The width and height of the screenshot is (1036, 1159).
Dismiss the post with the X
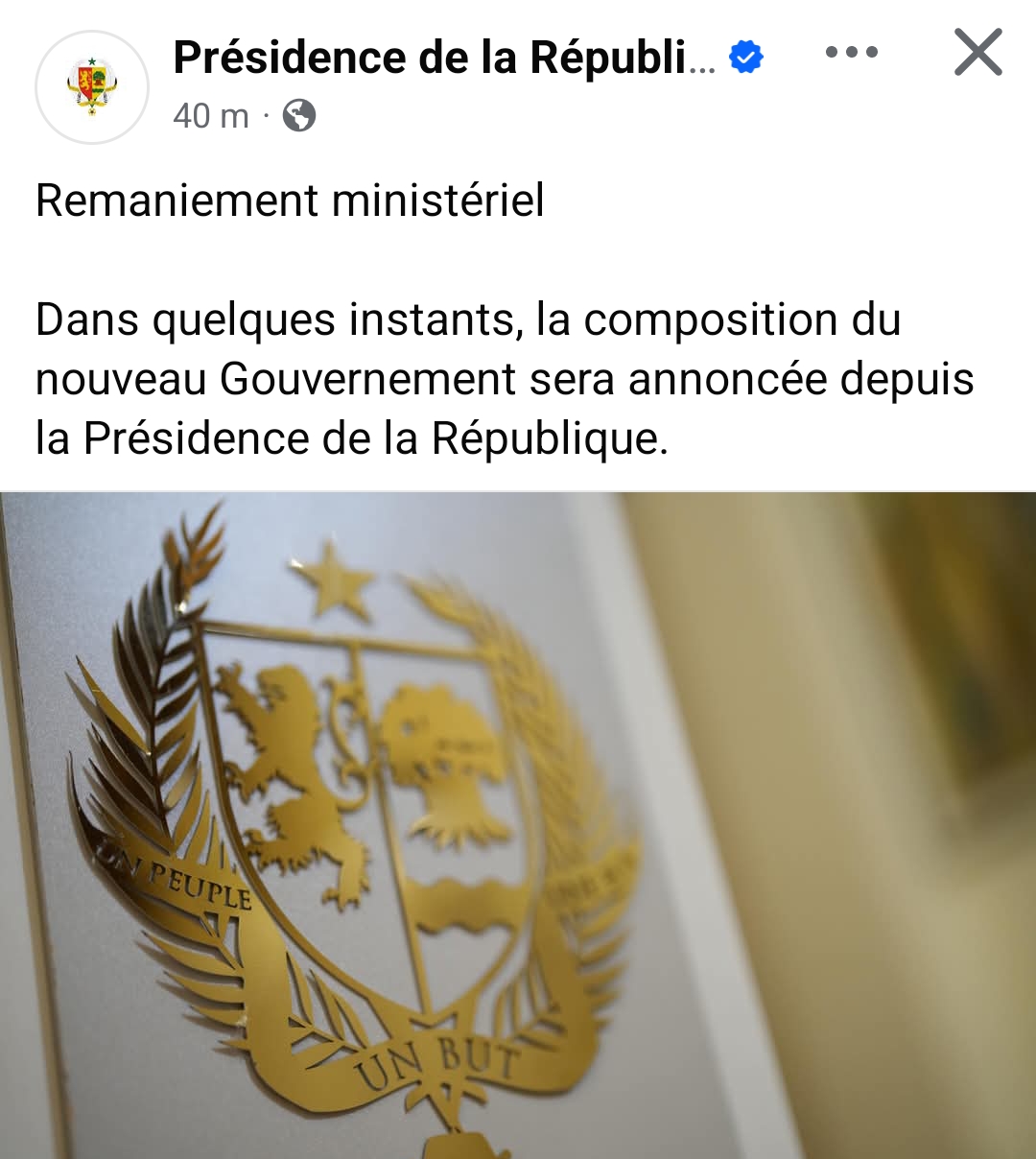click(x=977, y=53)
